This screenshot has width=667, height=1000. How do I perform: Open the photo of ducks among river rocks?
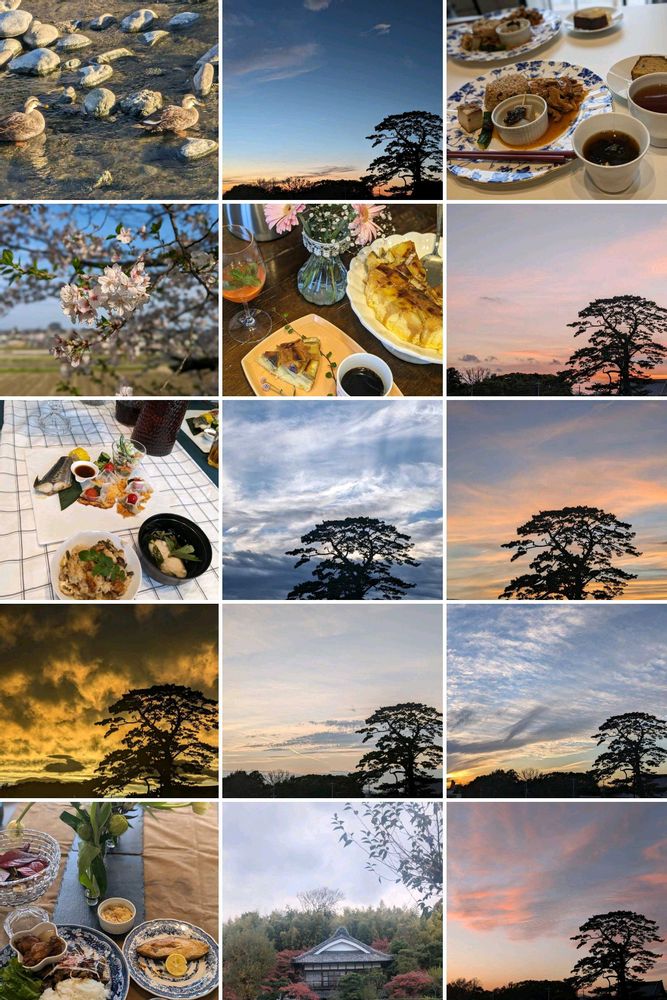[x=109, y=99]
